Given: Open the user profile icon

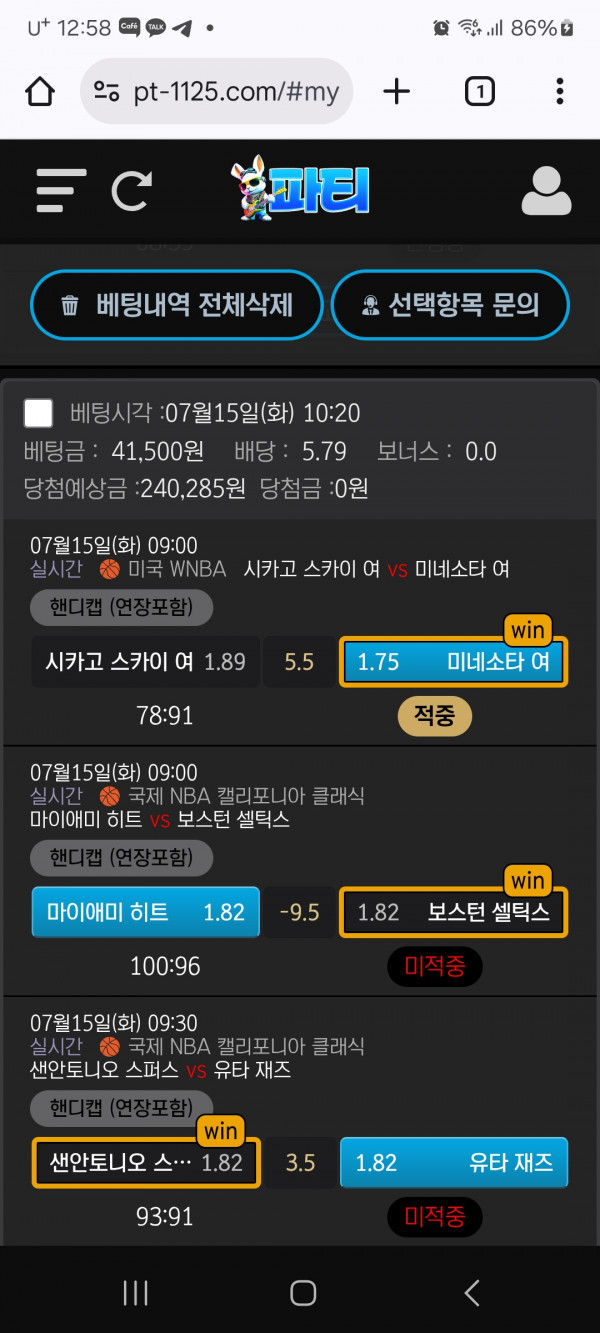Looking at the screenshot, I should pyautogui.click(x=546, y=191).
